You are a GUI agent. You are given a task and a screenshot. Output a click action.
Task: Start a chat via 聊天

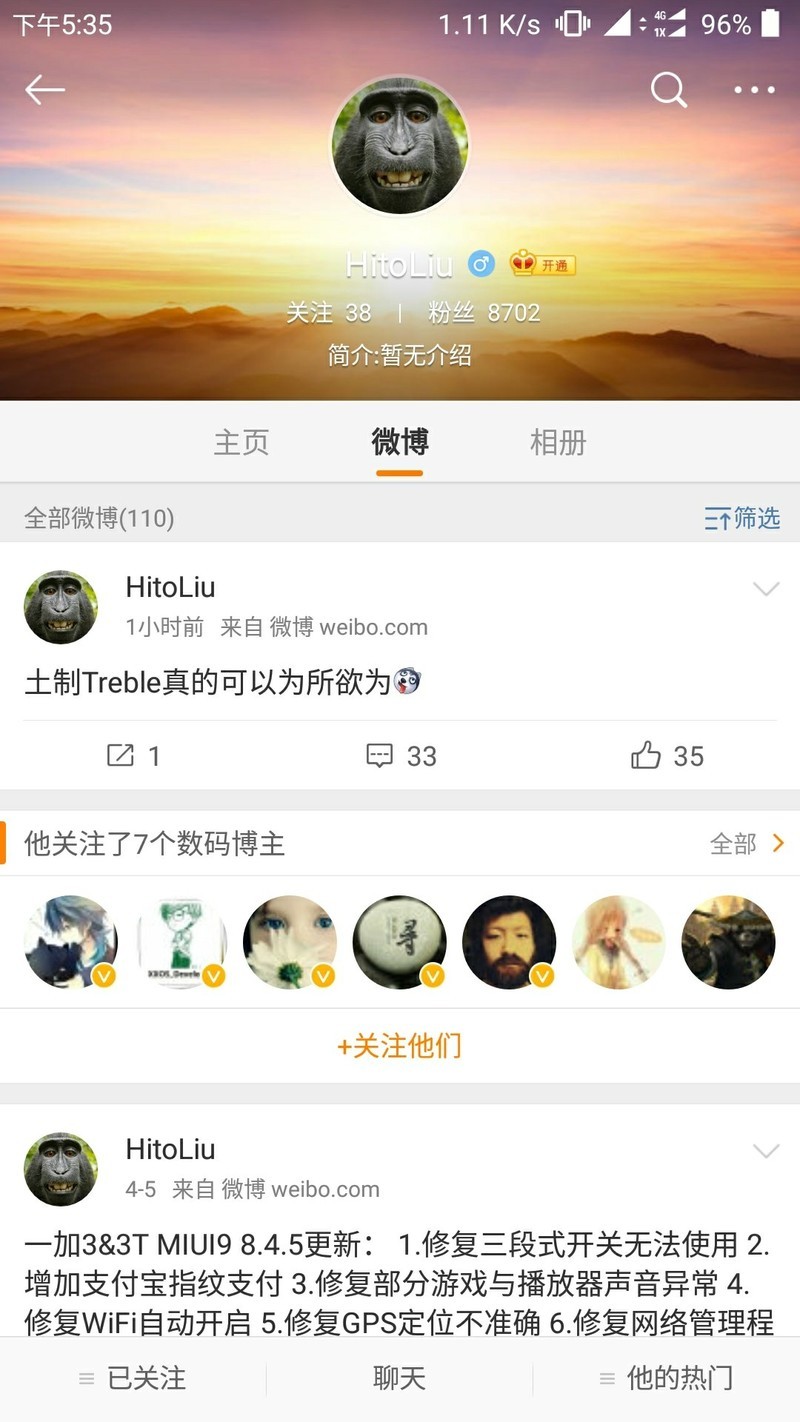click(x=400, y=1378)
